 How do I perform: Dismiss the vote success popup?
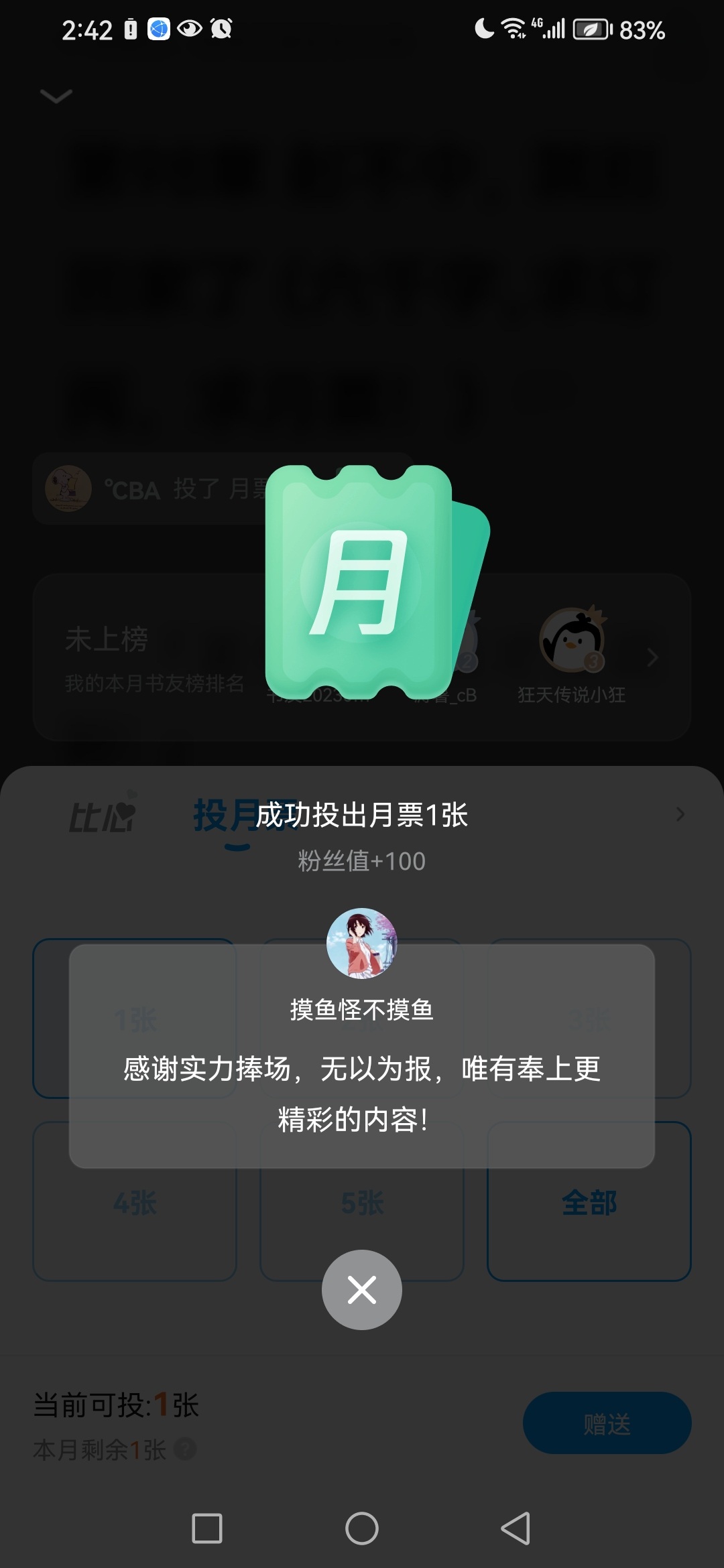coord(362,1289)
